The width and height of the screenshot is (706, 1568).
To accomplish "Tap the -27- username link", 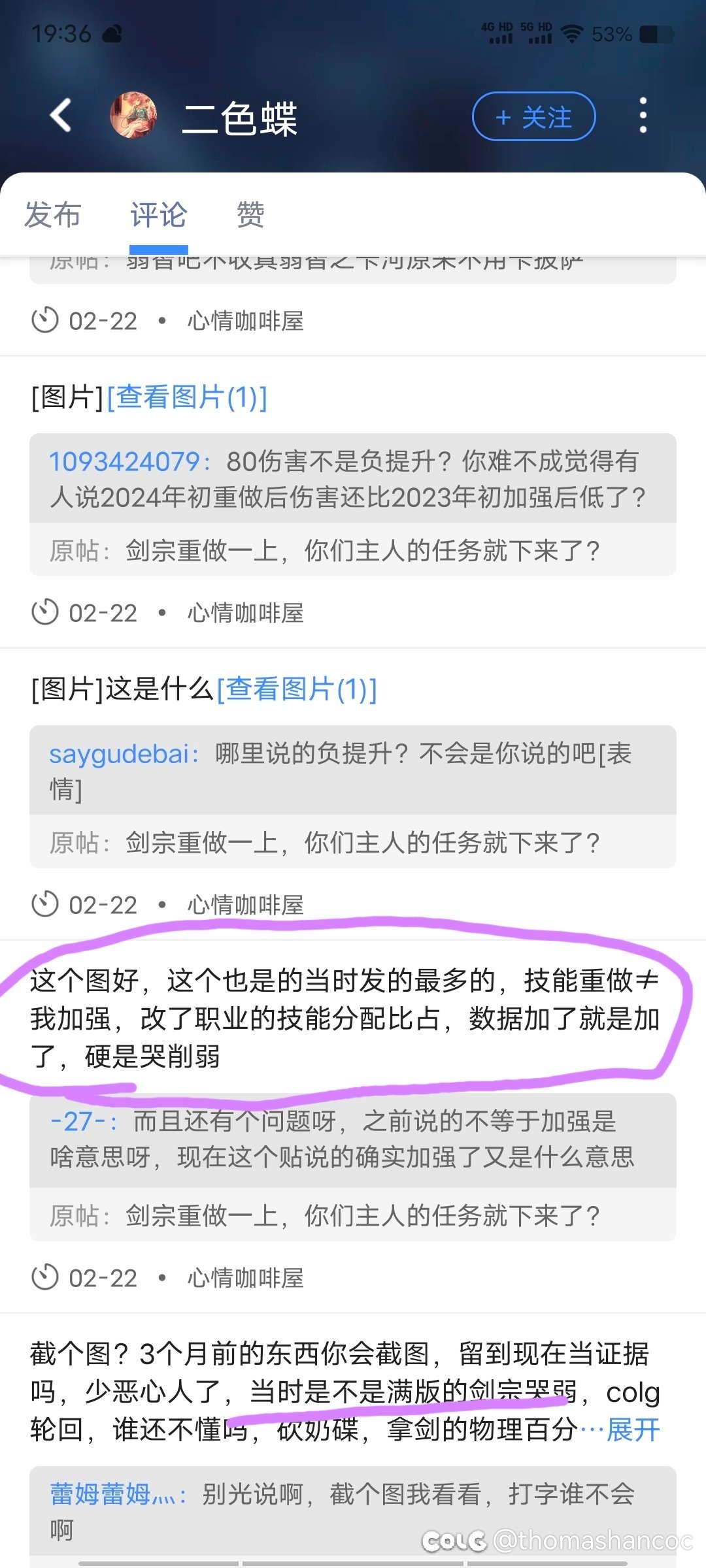I will point(78,1122).
